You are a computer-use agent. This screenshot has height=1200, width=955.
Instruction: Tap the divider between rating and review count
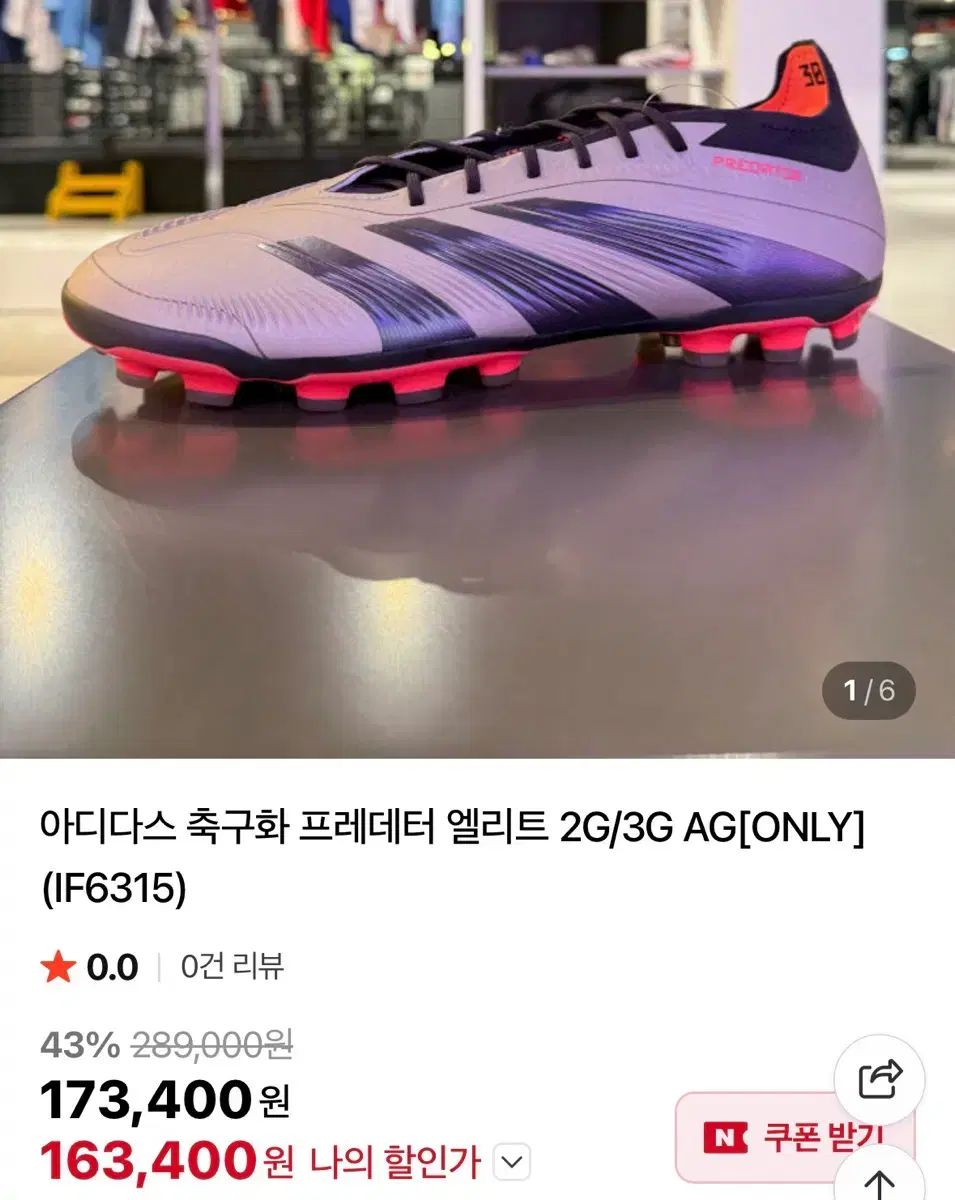157,967
